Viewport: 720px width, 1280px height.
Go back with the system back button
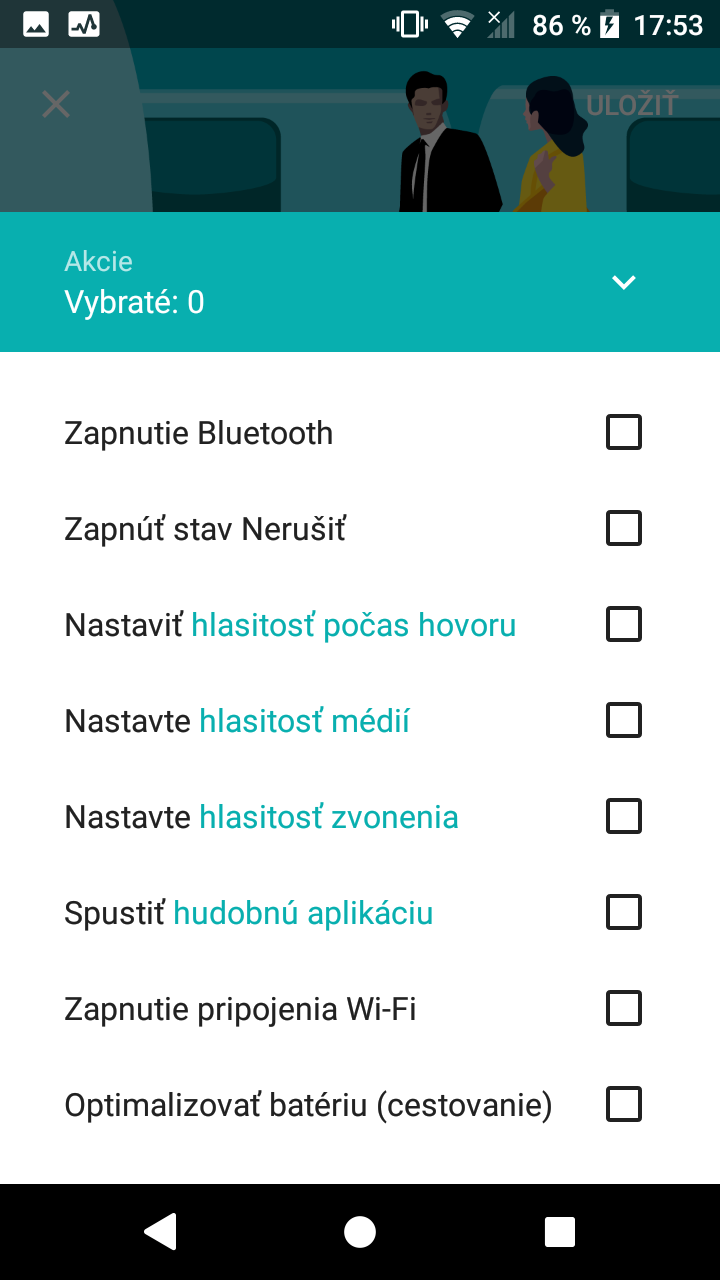(x=161, y=1232)
